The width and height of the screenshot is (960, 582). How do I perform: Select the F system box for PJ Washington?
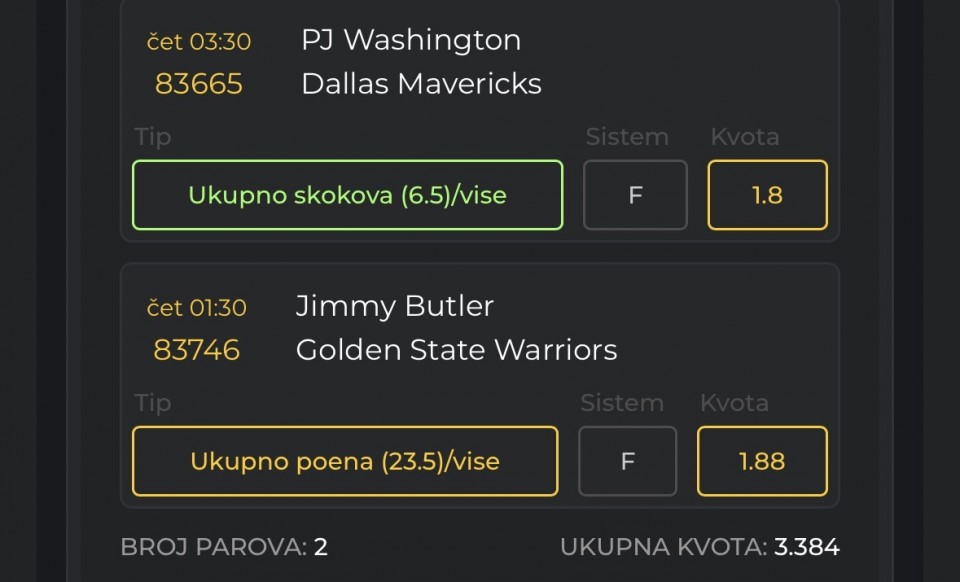coord(635,195)
